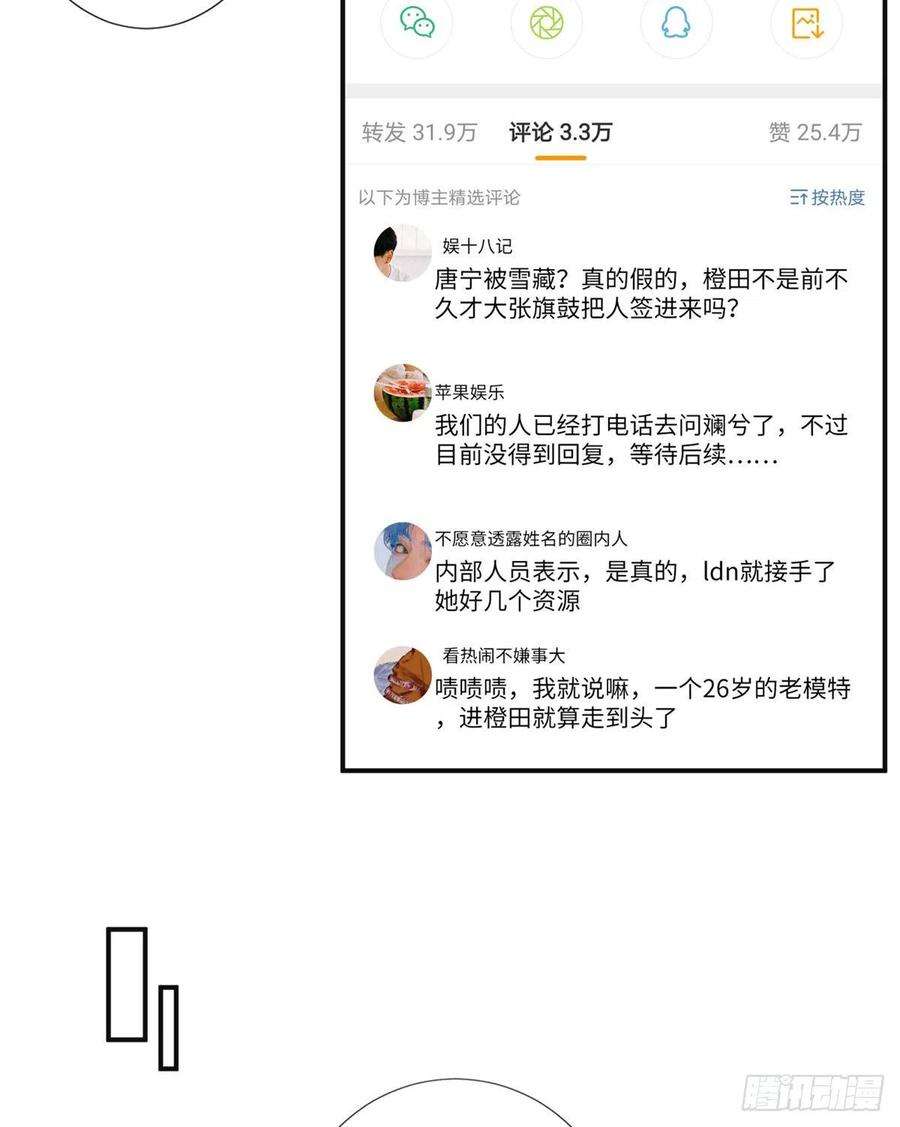This screenshot has height=1127, width=900.
Task: Select the 按热度 sort icon
Action: click(x=799, y=197)
